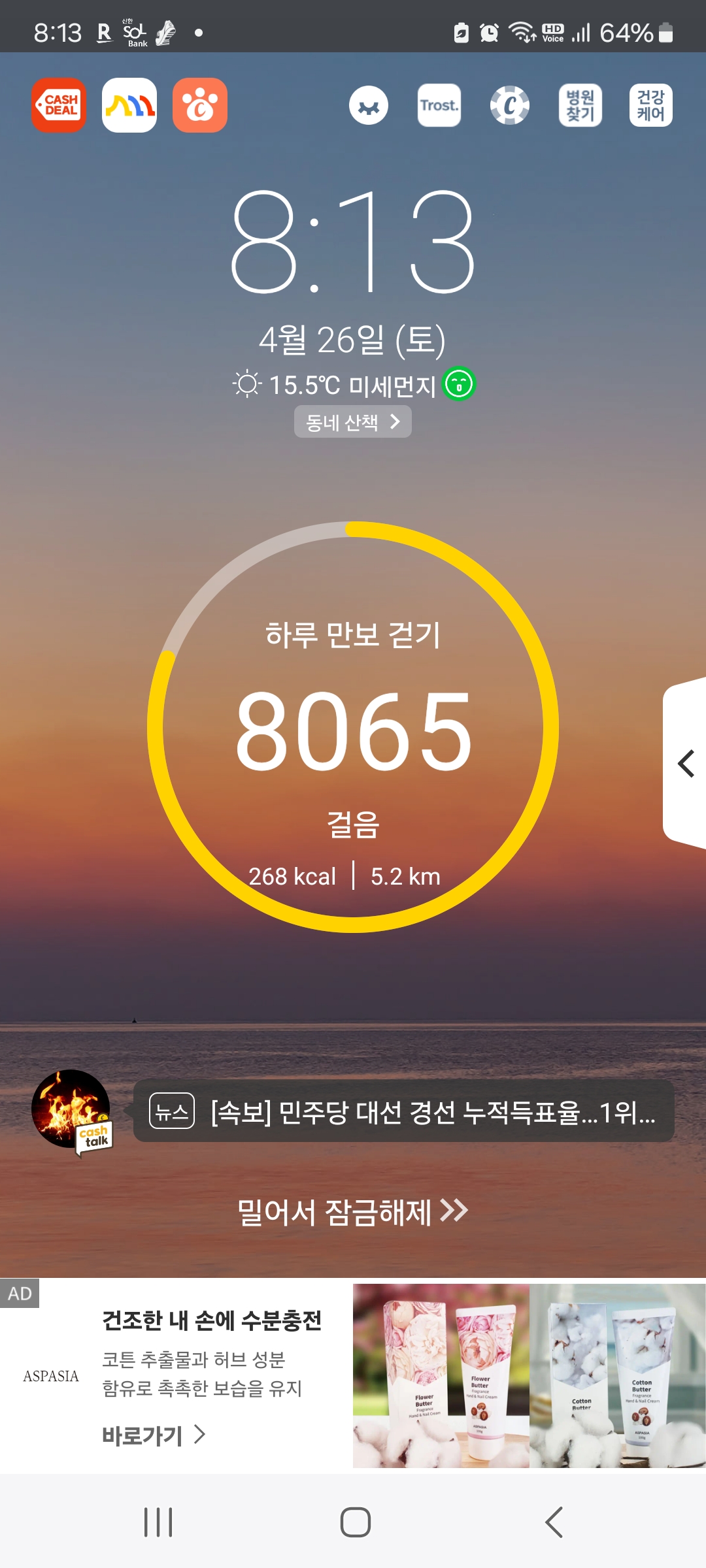This screenshot has height=1568, width=706.
Task: Open the cash talk fire icon
Action: (72, 1111)
